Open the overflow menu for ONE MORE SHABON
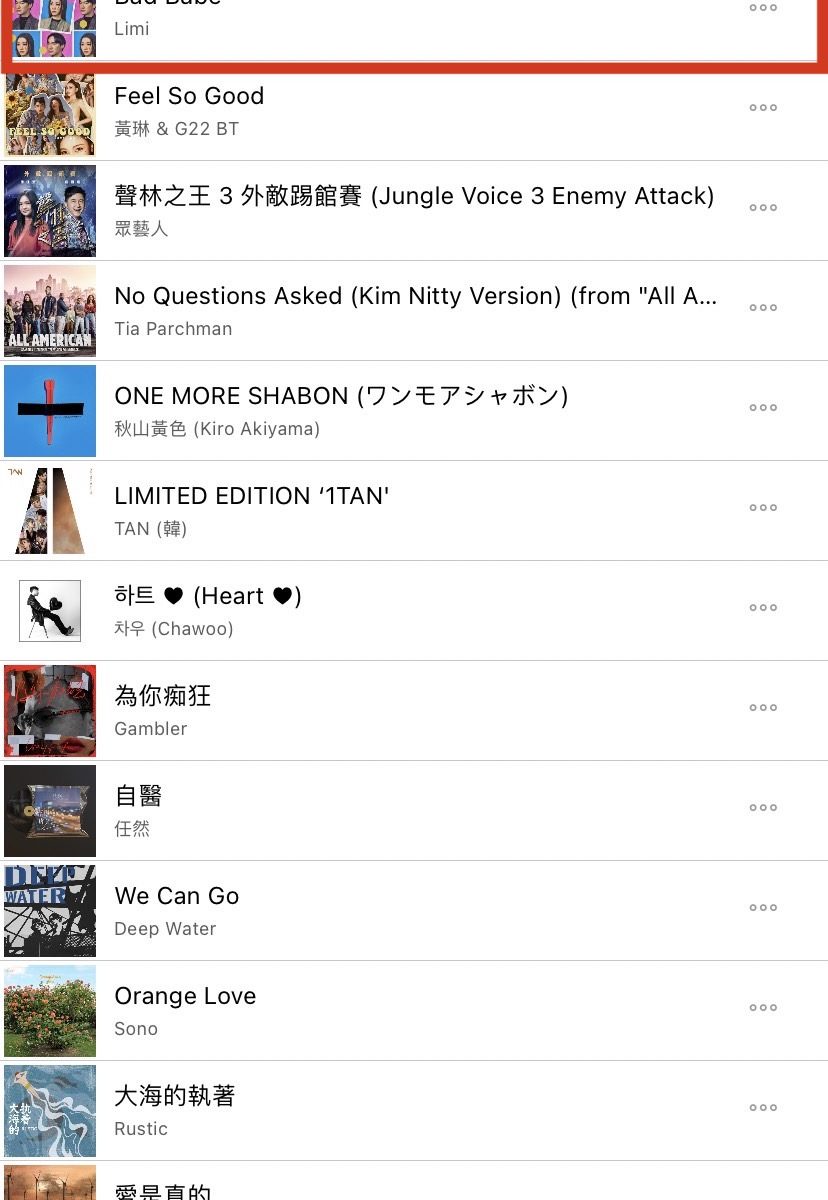This screenshot has height=1200, width=828. click(x=763, y=408)
